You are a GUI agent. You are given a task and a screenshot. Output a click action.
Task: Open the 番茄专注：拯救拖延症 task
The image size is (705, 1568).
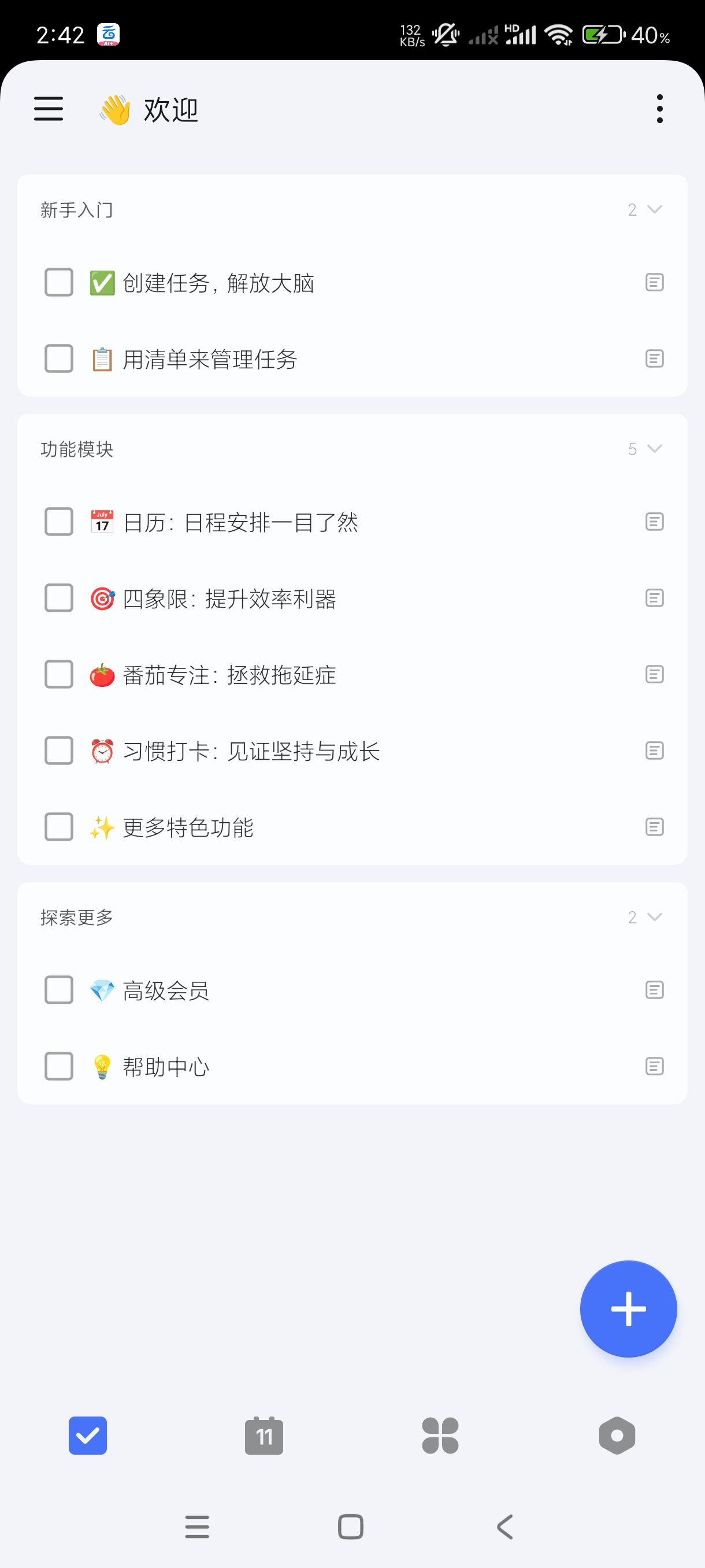(x=229, y=675)
